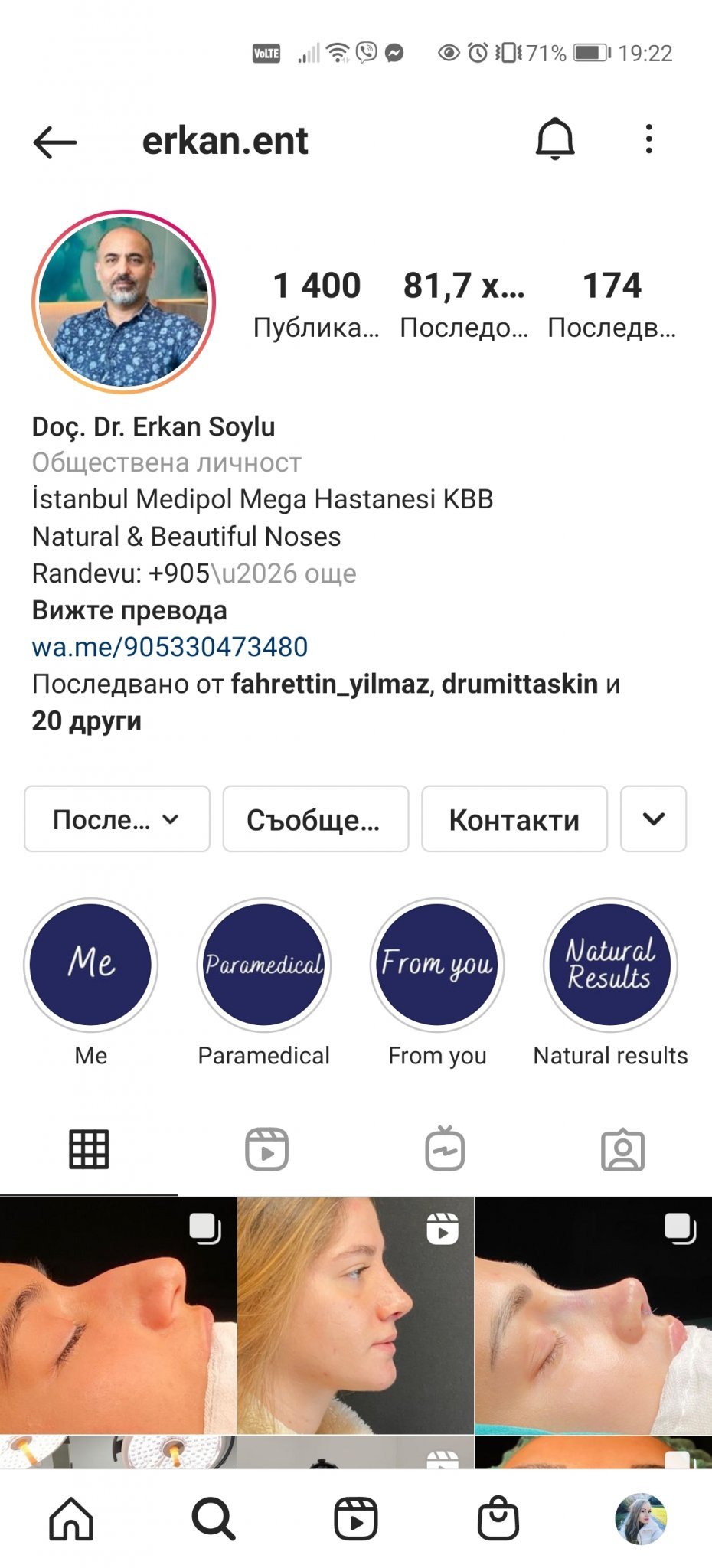Expand the bio with още
The width and height of the screenshot is (712, 1568).
[x=329, y=573]
